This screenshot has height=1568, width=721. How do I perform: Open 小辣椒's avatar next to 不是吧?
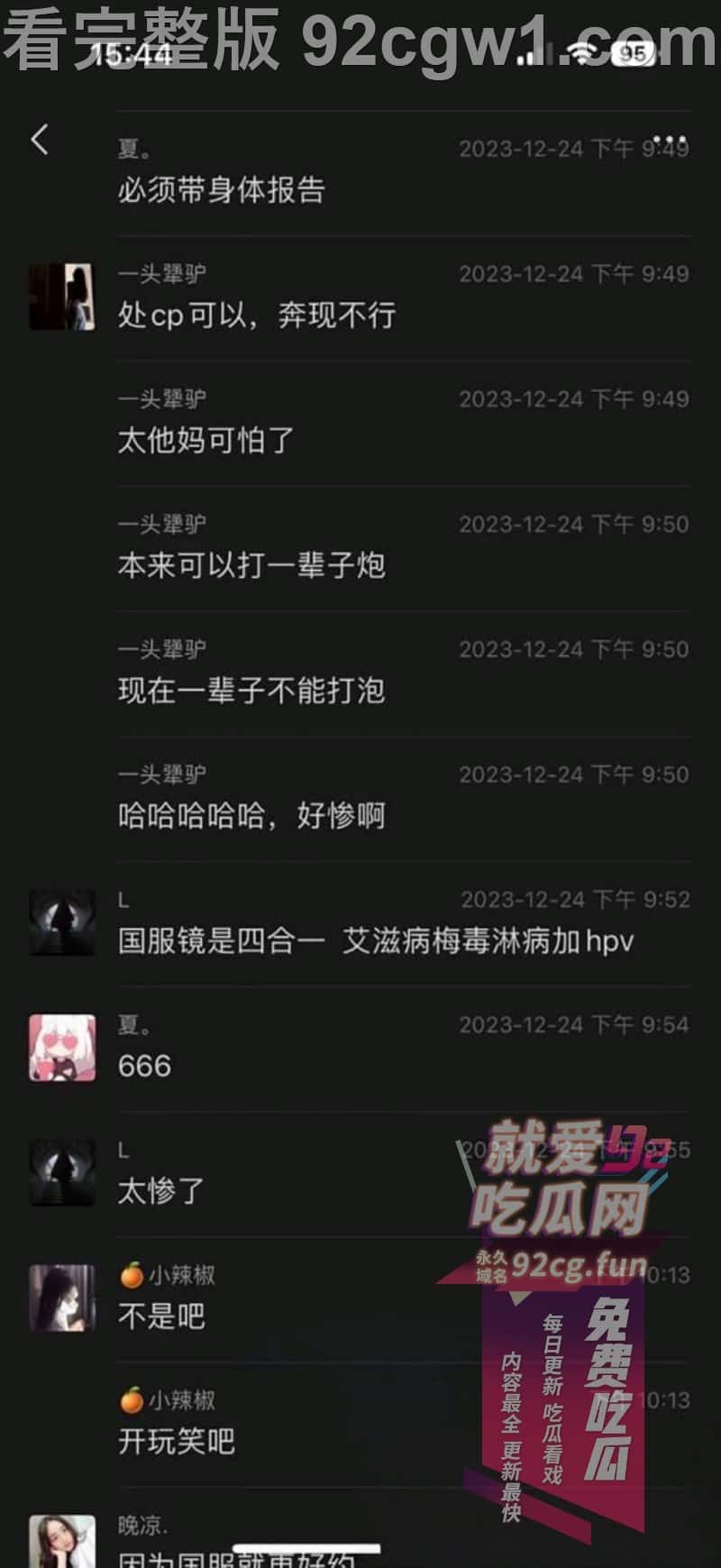coord(61,1298)
